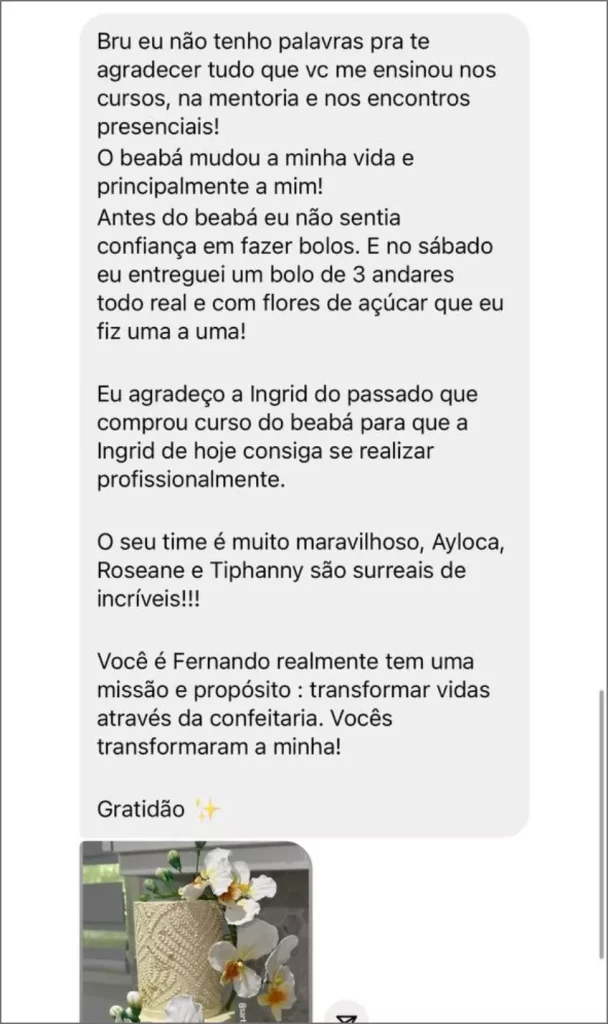Open the shared cake photo

point(196,930)
